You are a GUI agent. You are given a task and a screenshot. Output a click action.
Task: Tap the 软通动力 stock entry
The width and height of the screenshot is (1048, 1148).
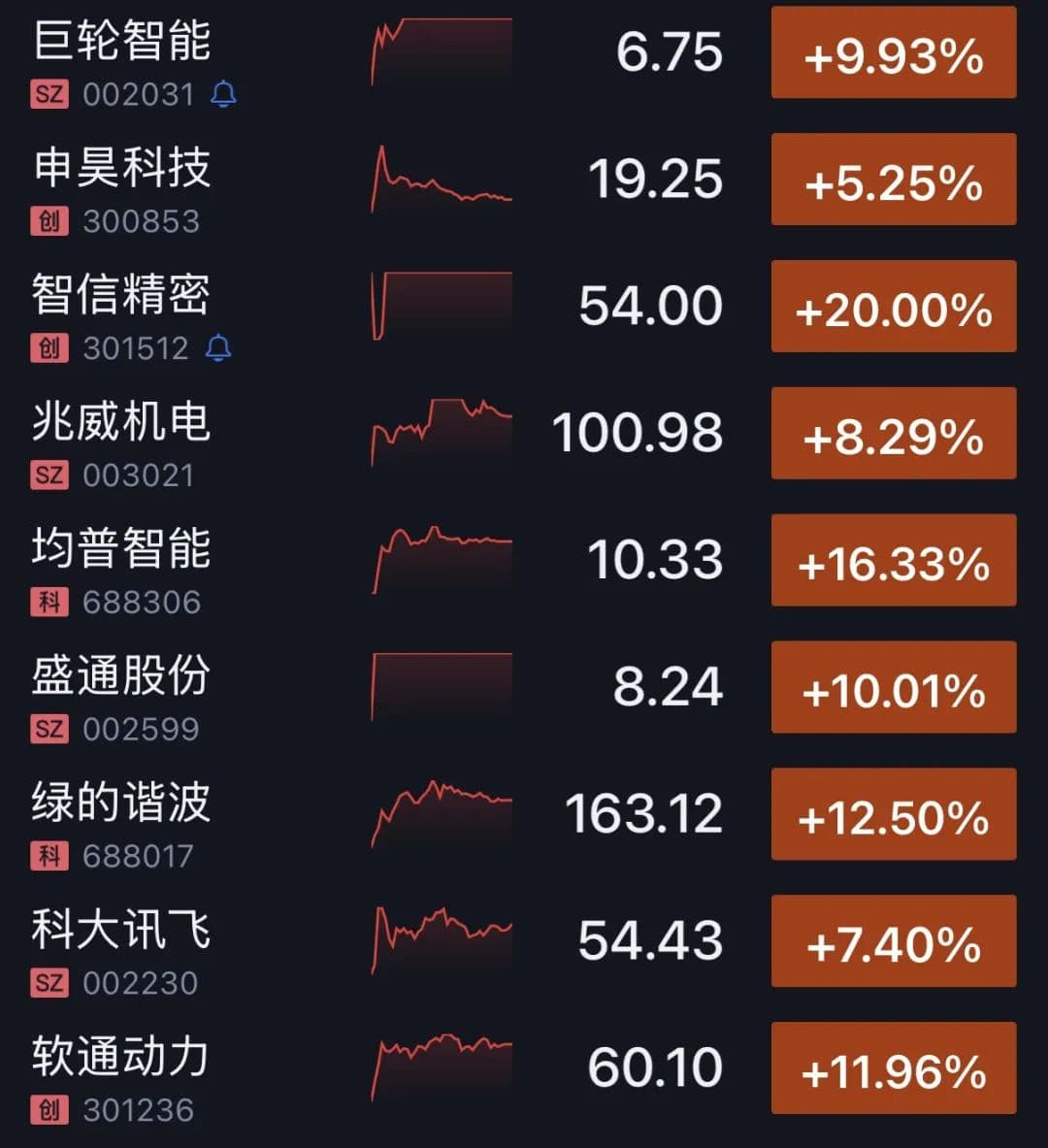pos(120,1058)
